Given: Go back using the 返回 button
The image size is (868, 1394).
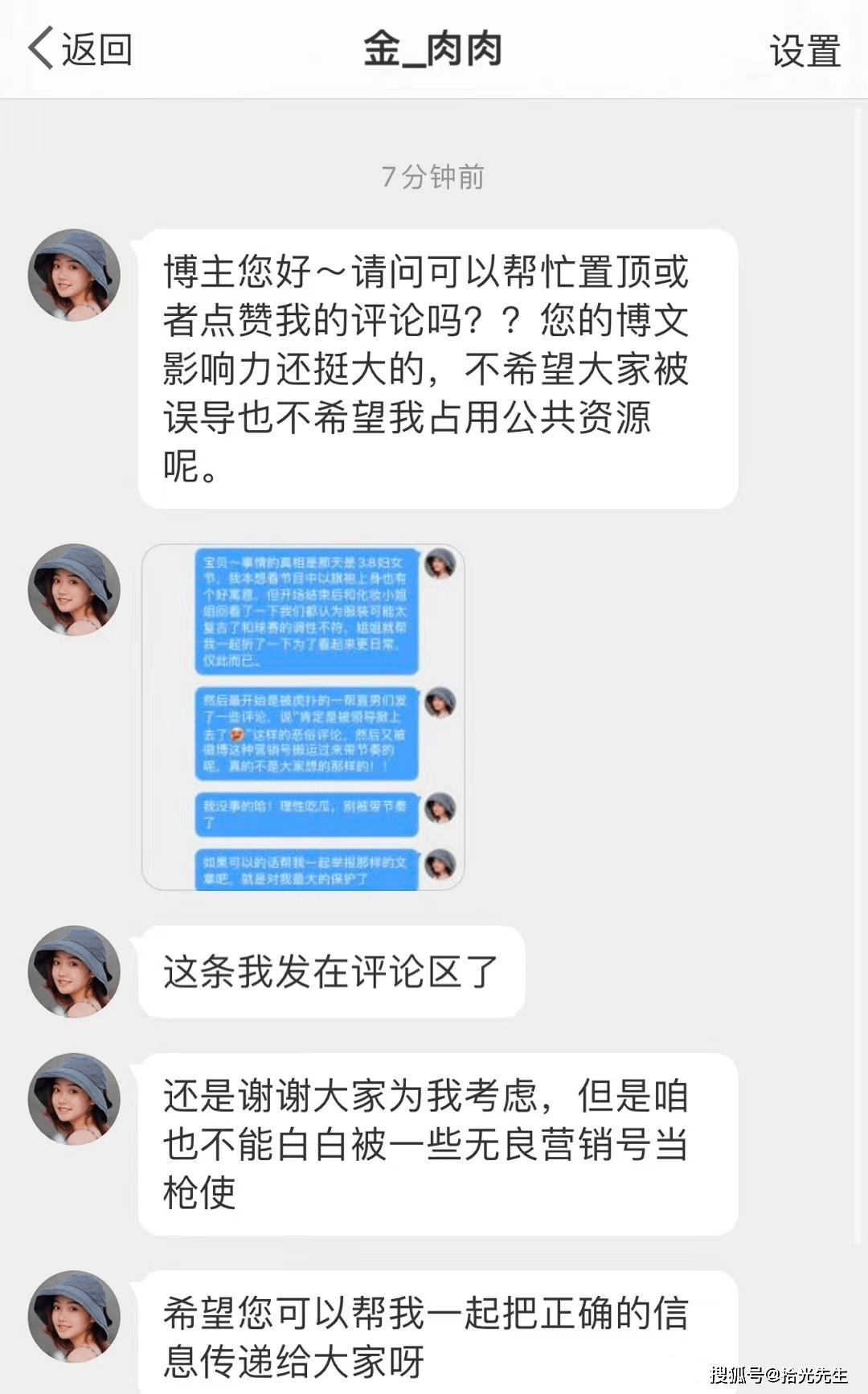Looking at the screenshot, I should point(80,50).
